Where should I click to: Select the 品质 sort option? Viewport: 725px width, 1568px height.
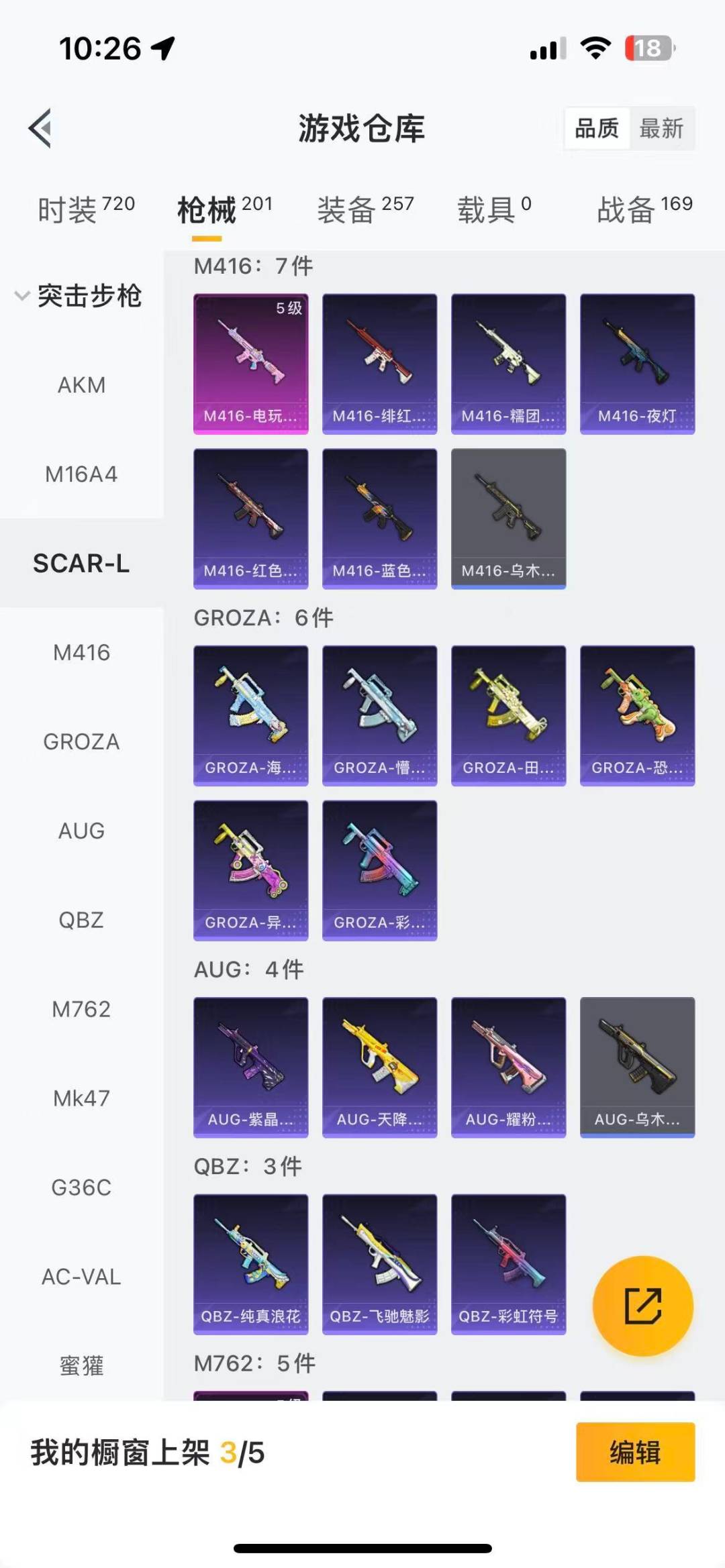(597, 128)
